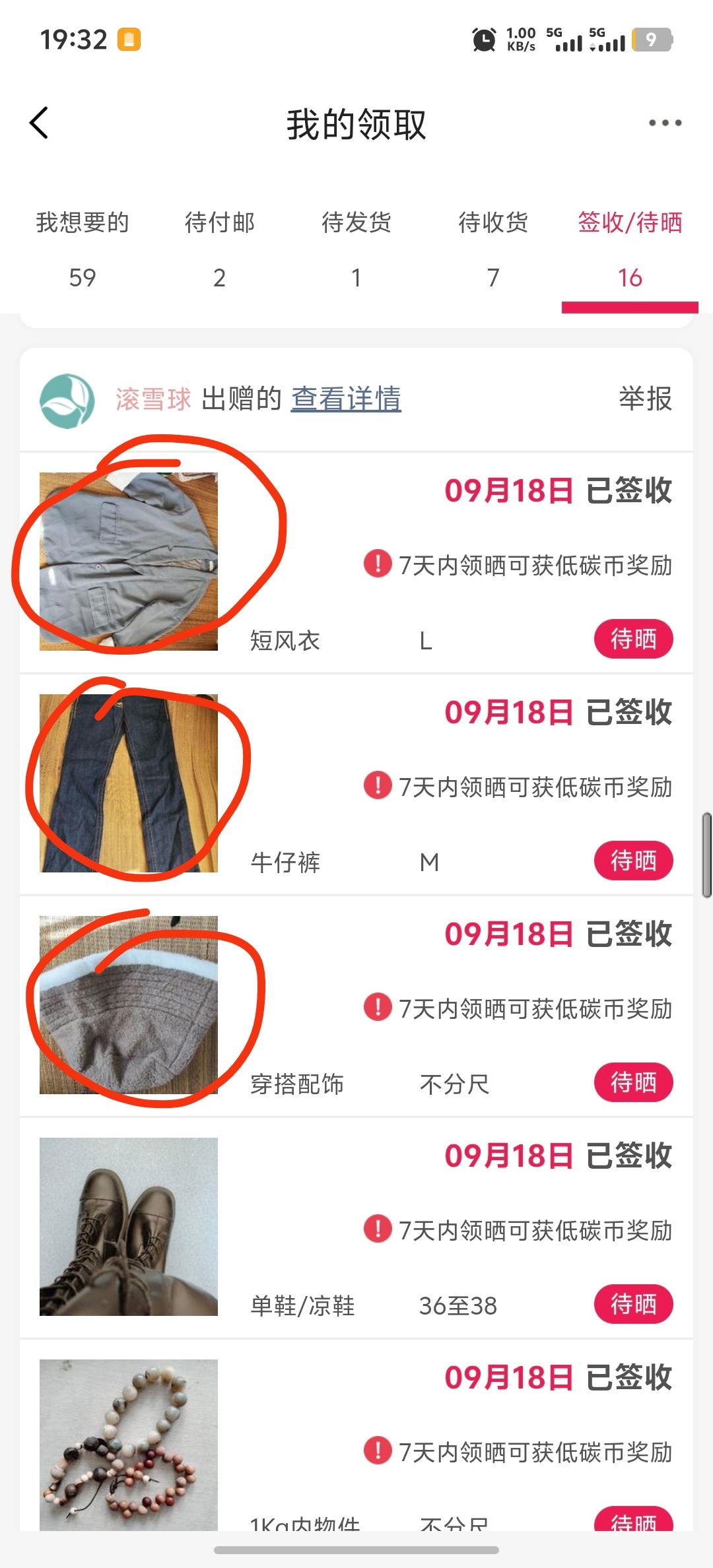Tap 待晒 button for 单鞋/凉鞋

[633, 1304]
